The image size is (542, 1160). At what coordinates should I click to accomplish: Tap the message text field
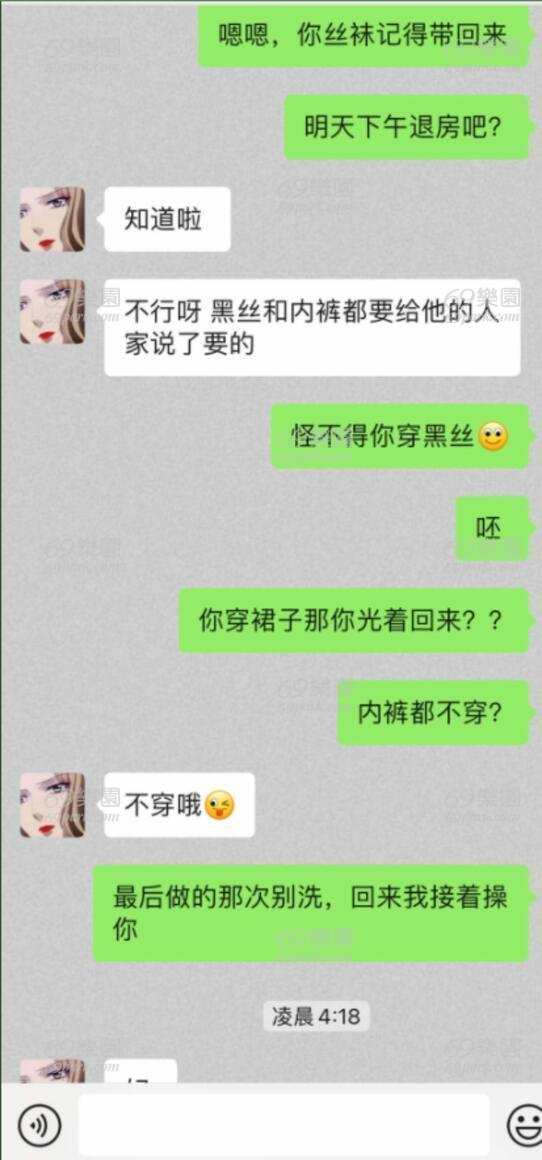click(x=284, y=1124)
